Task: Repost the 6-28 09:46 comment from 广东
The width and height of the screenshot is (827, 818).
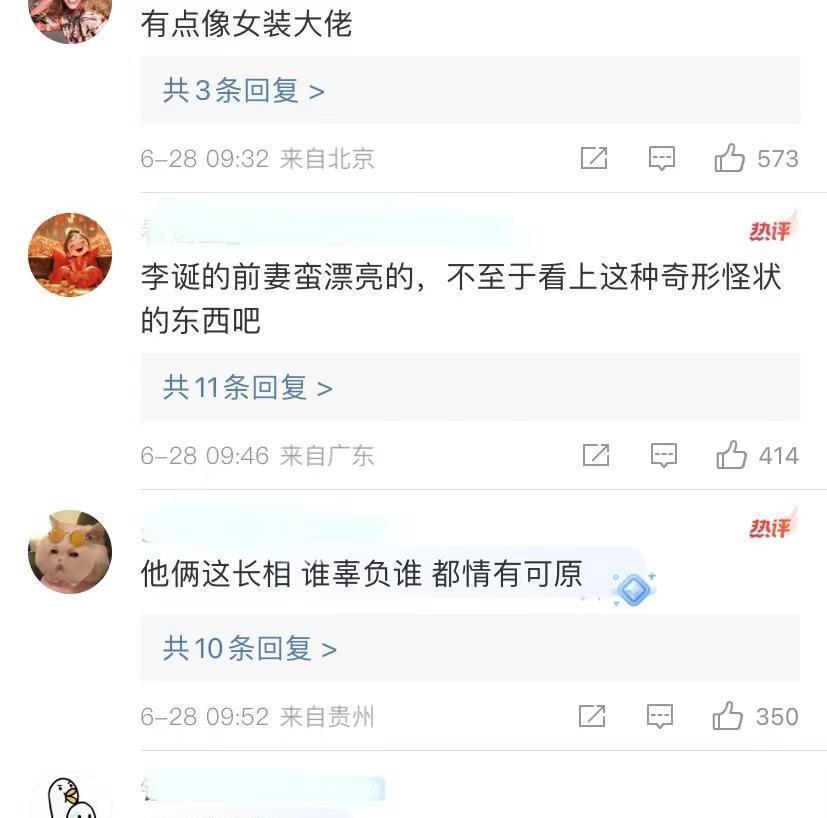Action: (595, 456)
